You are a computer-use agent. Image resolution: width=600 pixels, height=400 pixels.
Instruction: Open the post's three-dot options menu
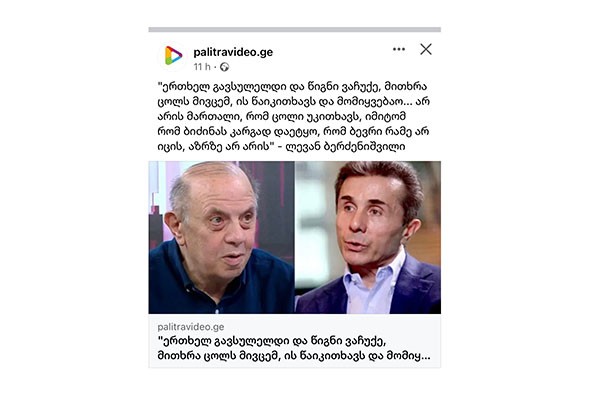click(x=399, y=49)
